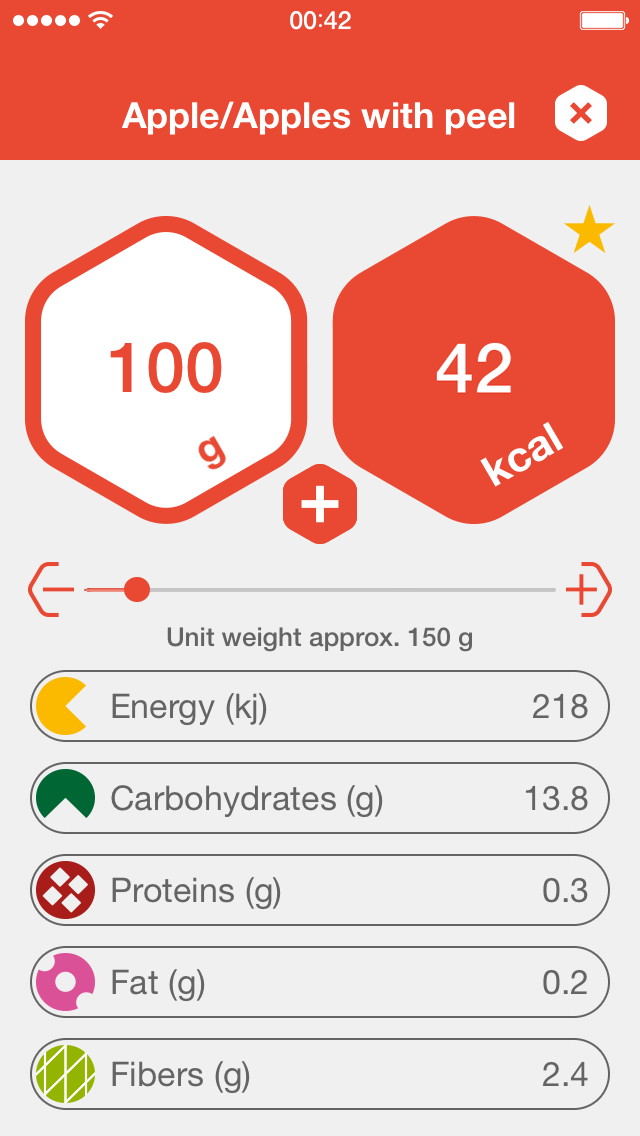The width and height of the screenshot is (640, 1136).
Task: Edit the 100 g weight value
Action: click(x=166, y=370)
